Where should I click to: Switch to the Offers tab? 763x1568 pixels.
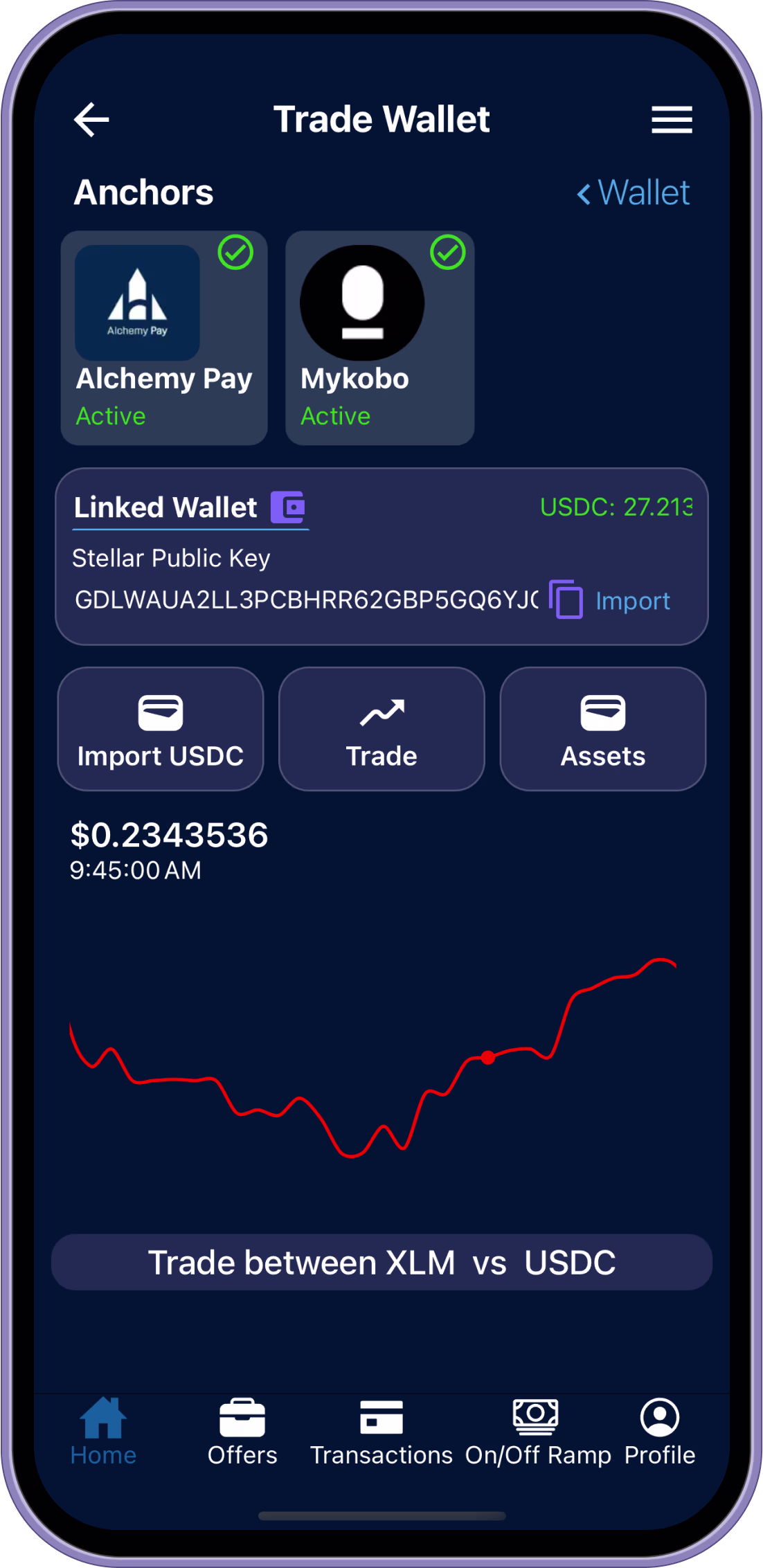click(242, 1431)
